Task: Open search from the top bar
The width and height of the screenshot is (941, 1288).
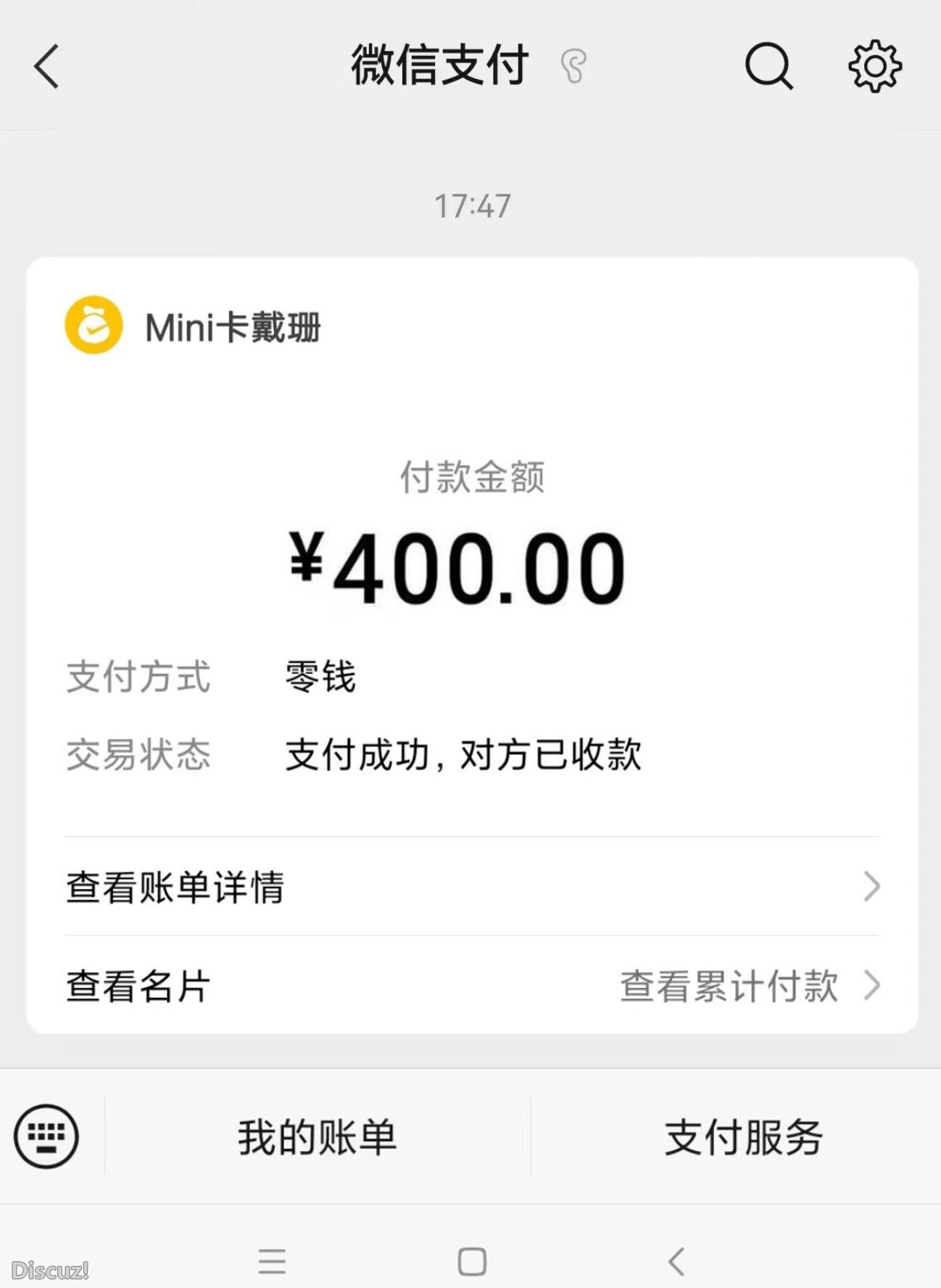Action: pos(768,67)
